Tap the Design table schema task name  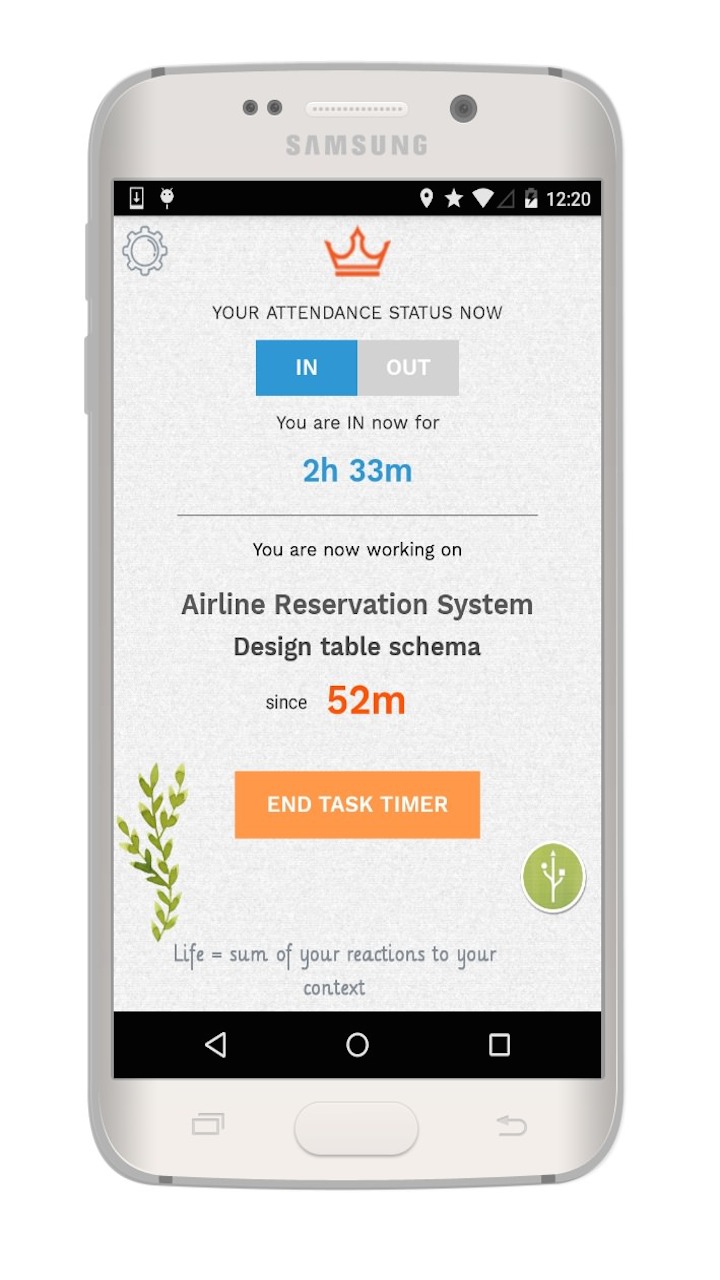357,647
